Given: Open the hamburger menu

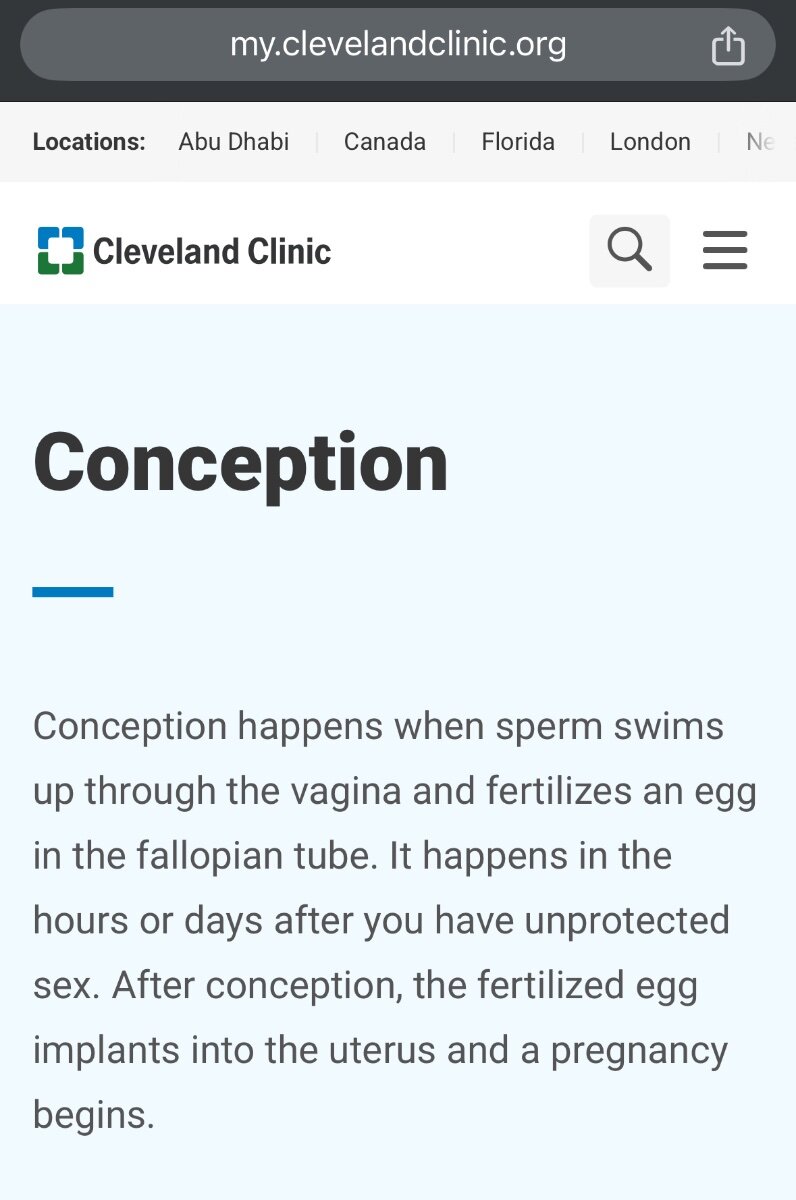Looking at the screenshot, I should [725, 250].
